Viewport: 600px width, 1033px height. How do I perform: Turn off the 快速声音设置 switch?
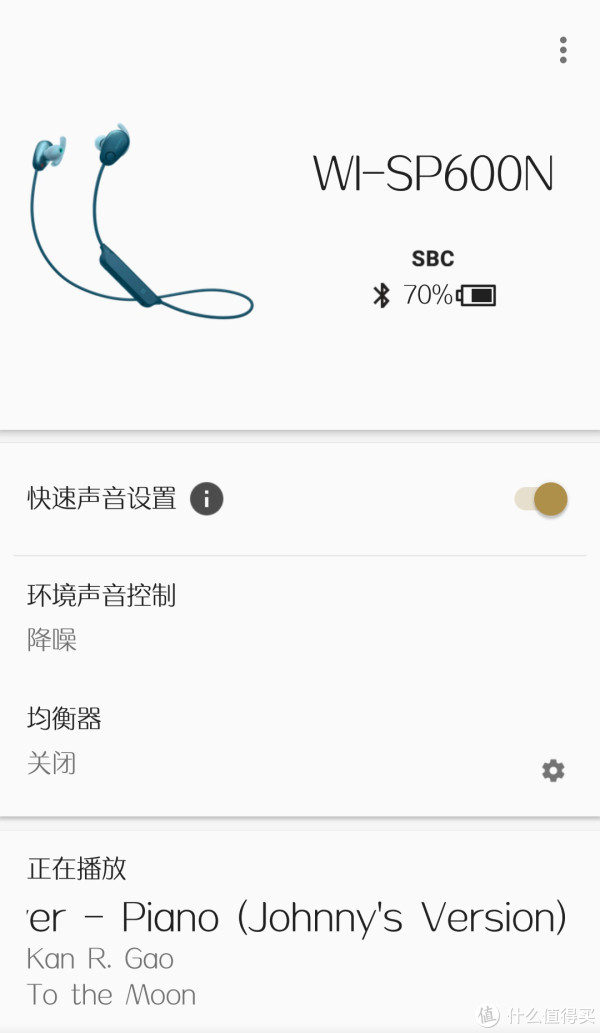pos(541,499)
